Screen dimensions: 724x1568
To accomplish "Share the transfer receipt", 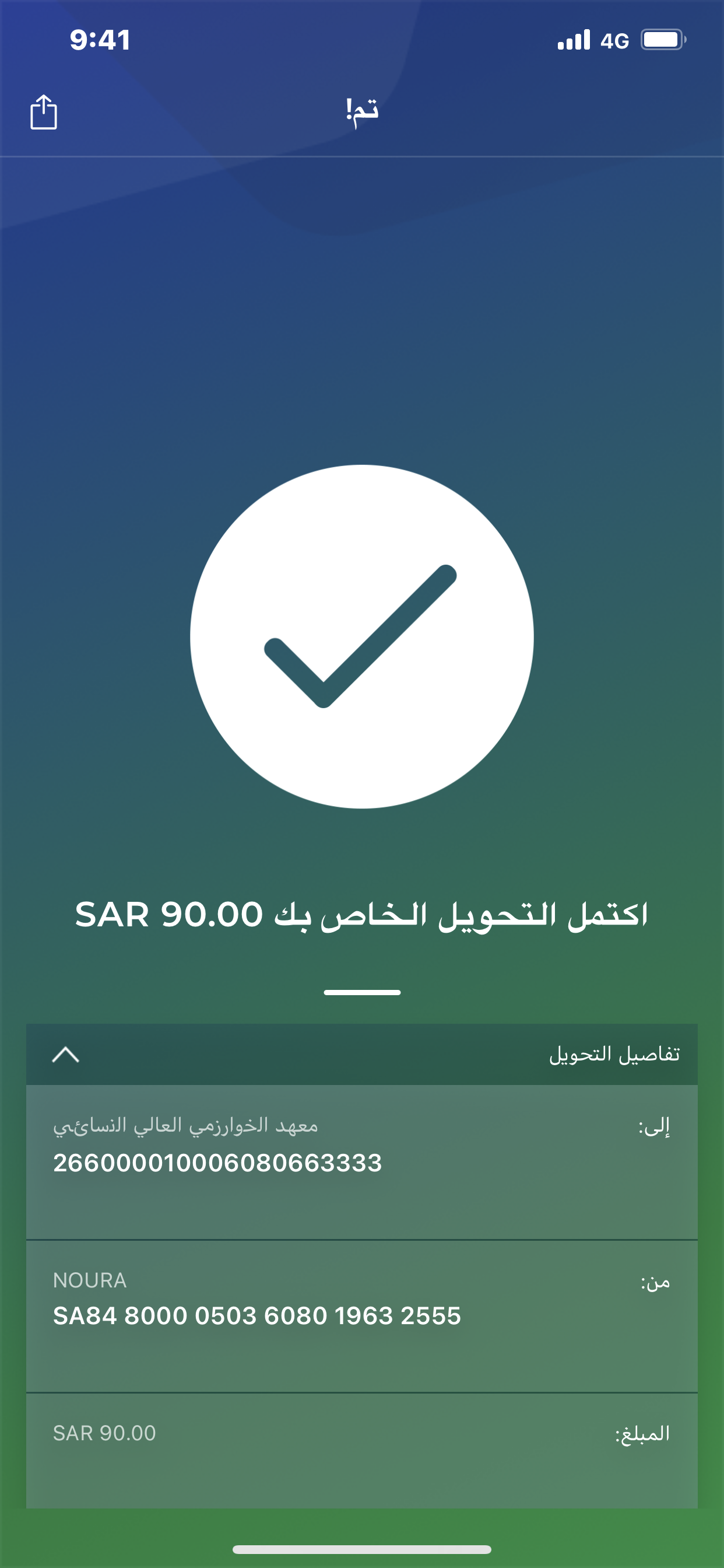I will pyautogui.click(x=44, y=112).
